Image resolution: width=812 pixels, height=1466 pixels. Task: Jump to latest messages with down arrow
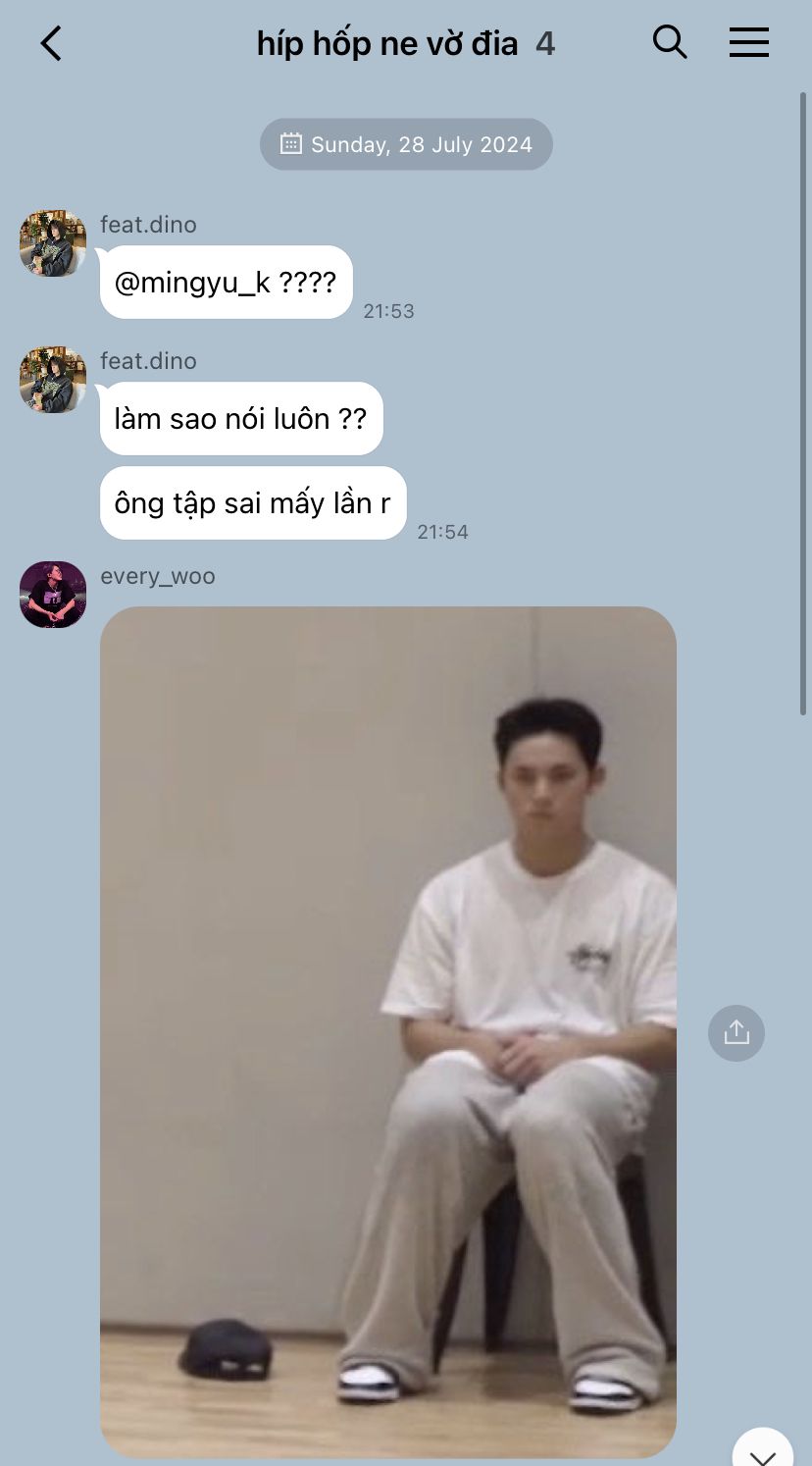(x=763, y=1451)
